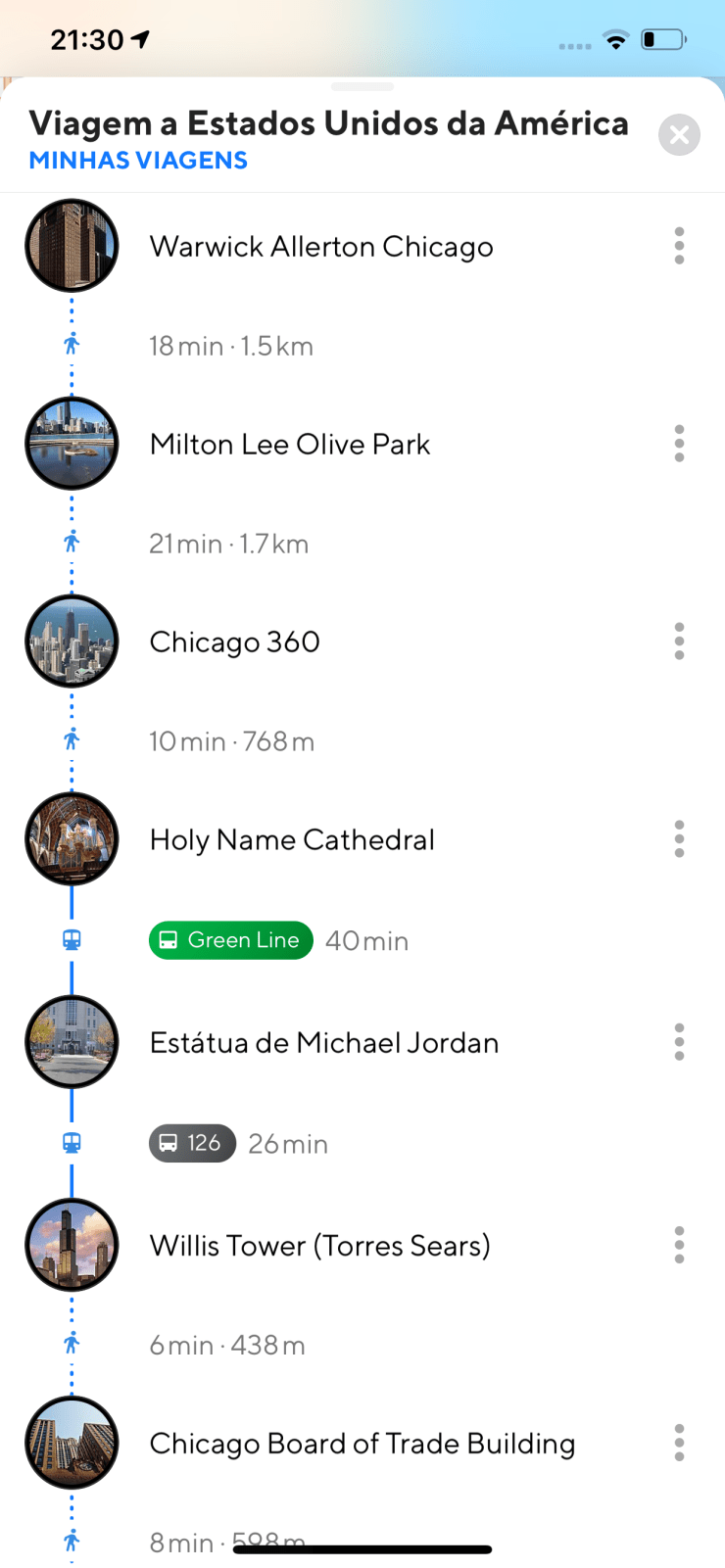
Task: Select Milton Lee Olive Park
Action: coord(289,445)
